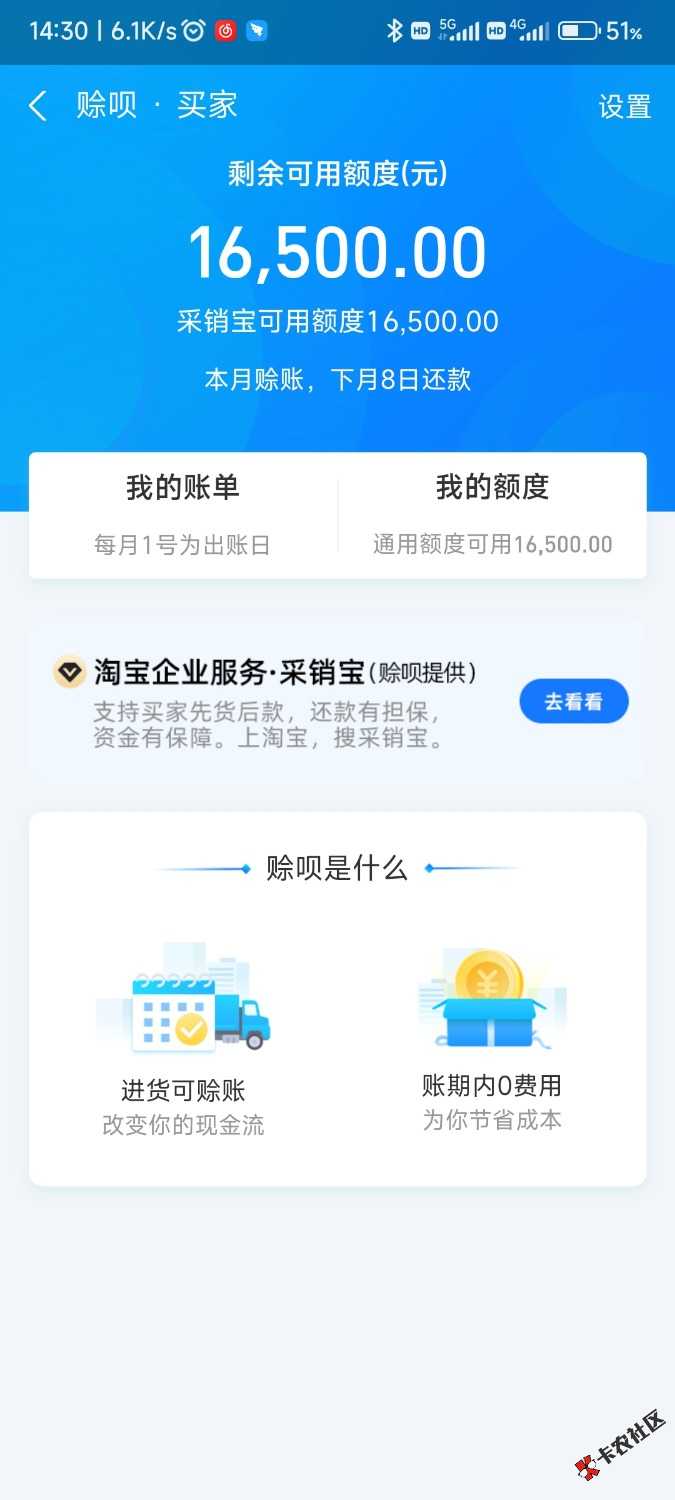Go back from the 赊呗 买家 page
Image resolution: width=675 pixels, height=1500 pixels.
point(38,106)
